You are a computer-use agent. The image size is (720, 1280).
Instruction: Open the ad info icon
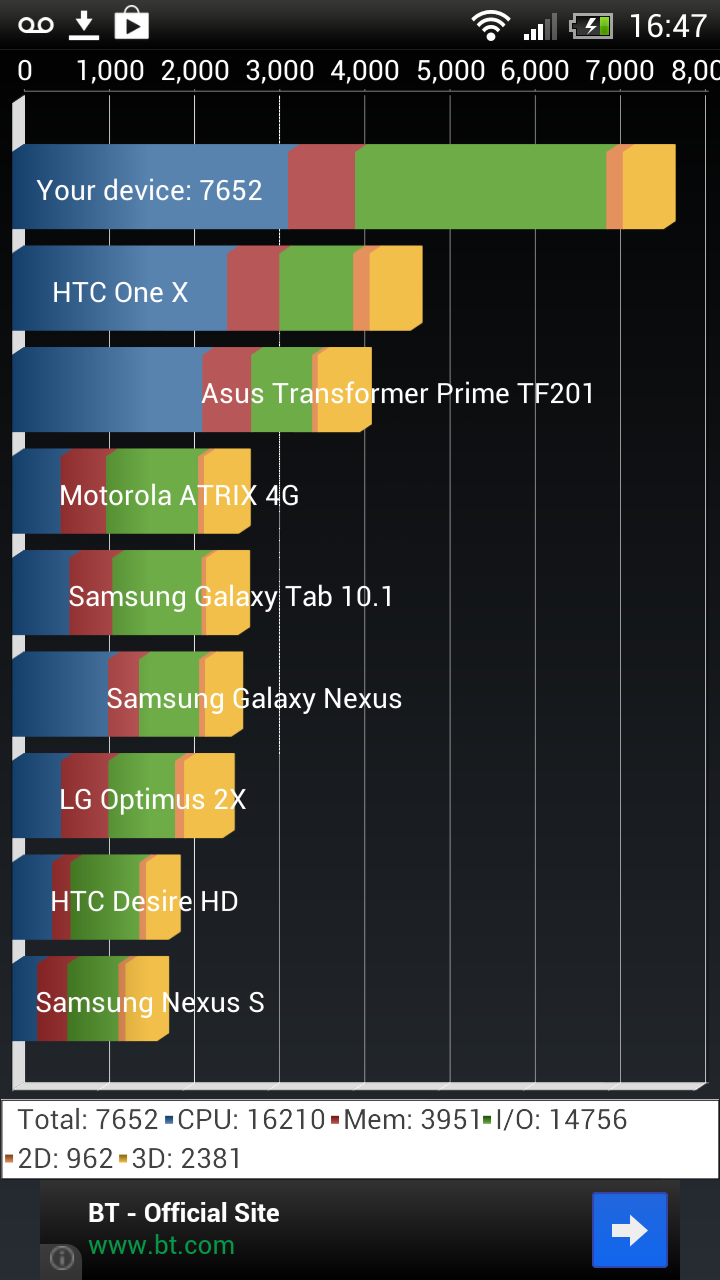(61, 1258)
